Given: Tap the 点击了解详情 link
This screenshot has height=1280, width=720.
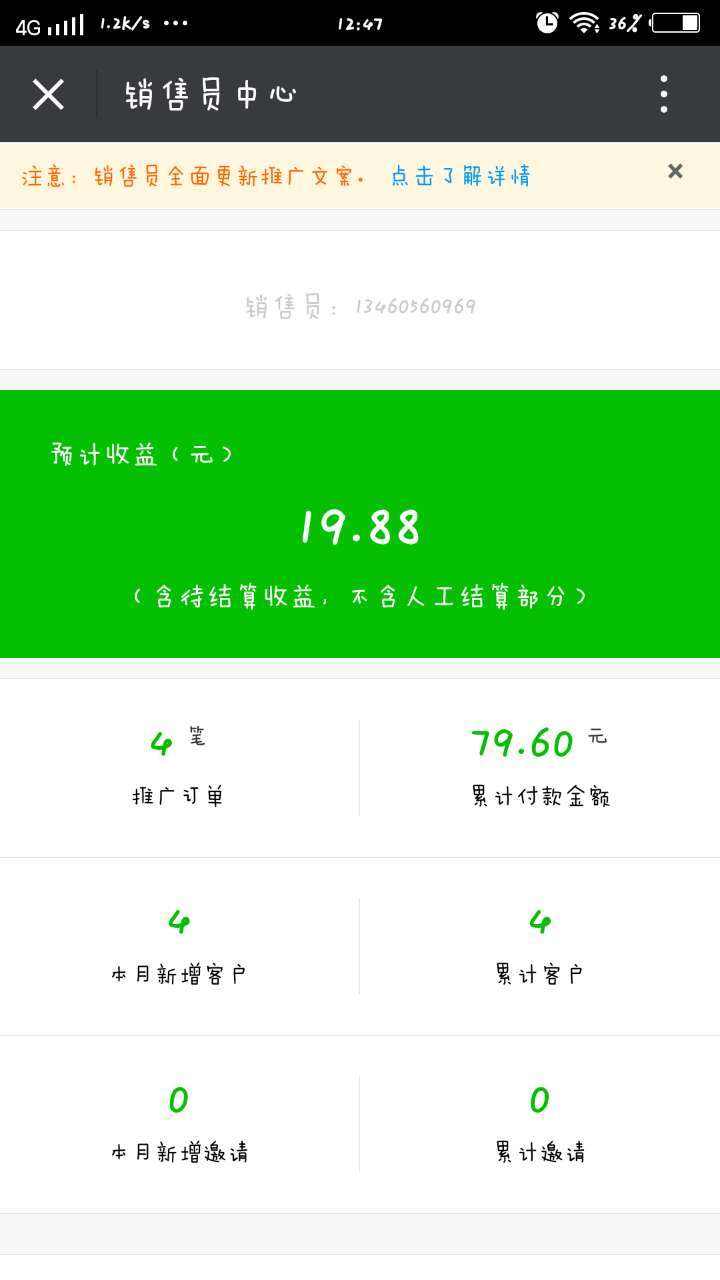Looking at the screenshot, I should click(460, 177).
